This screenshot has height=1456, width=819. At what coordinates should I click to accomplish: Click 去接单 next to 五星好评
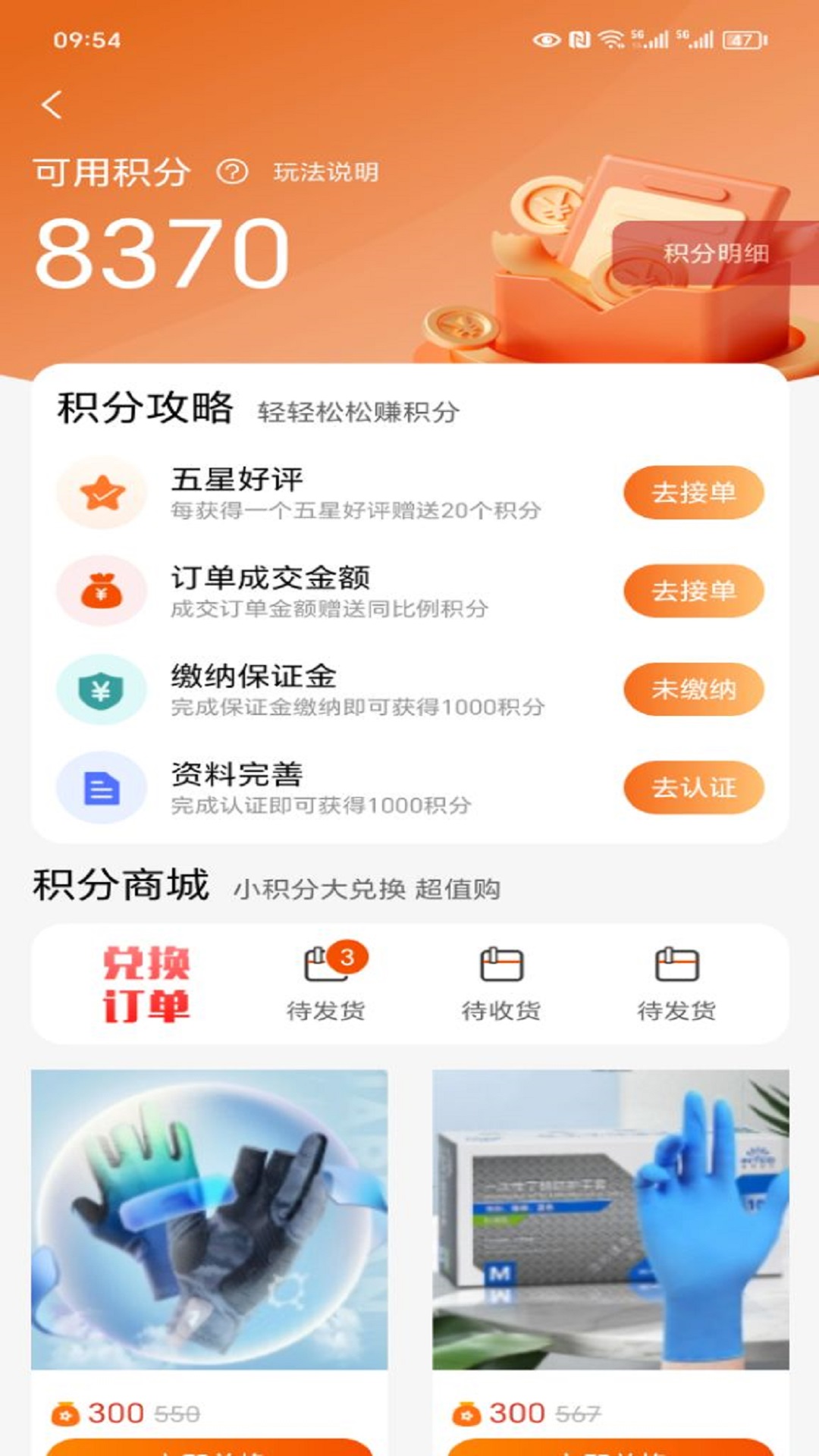(692, 493)
